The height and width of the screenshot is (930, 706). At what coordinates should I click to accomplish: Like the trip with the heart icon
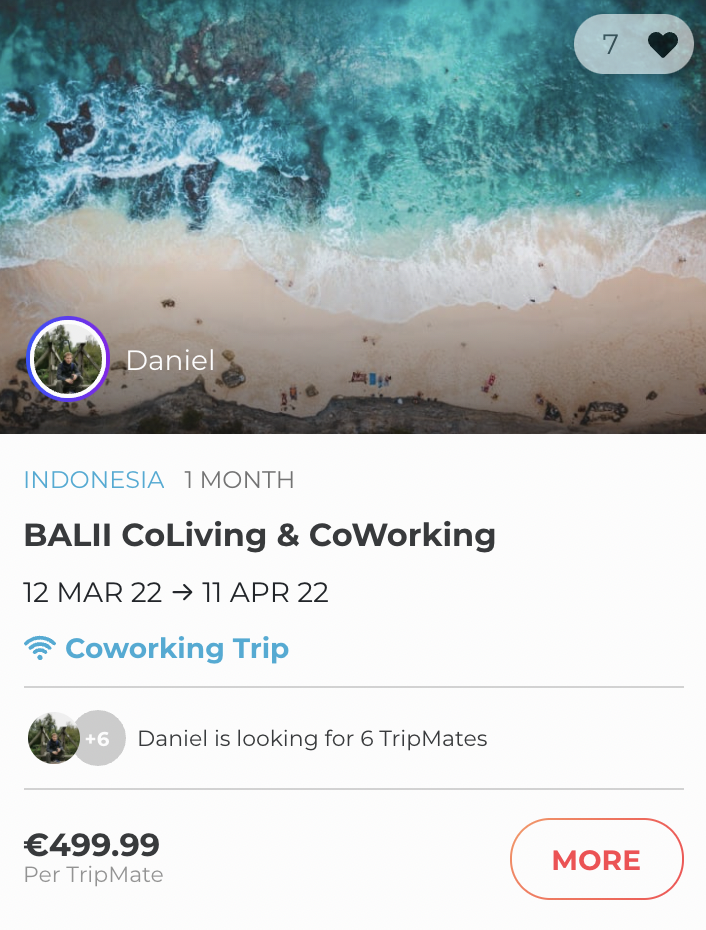pos(662,45)
